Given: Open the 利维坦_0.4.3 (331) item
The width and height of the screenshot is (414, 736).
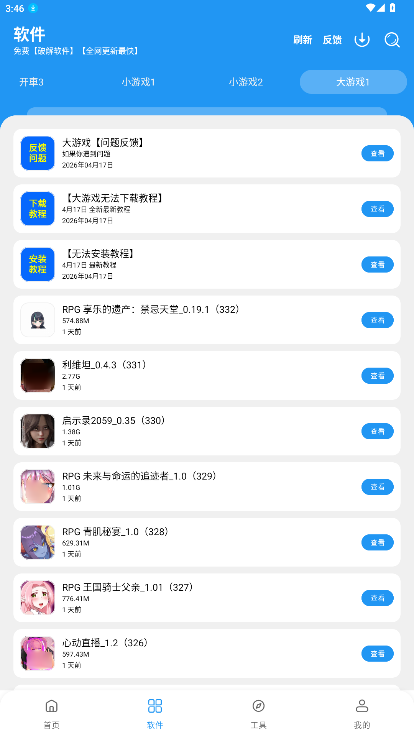Looking at the screenshot, I should click(207, 376).
